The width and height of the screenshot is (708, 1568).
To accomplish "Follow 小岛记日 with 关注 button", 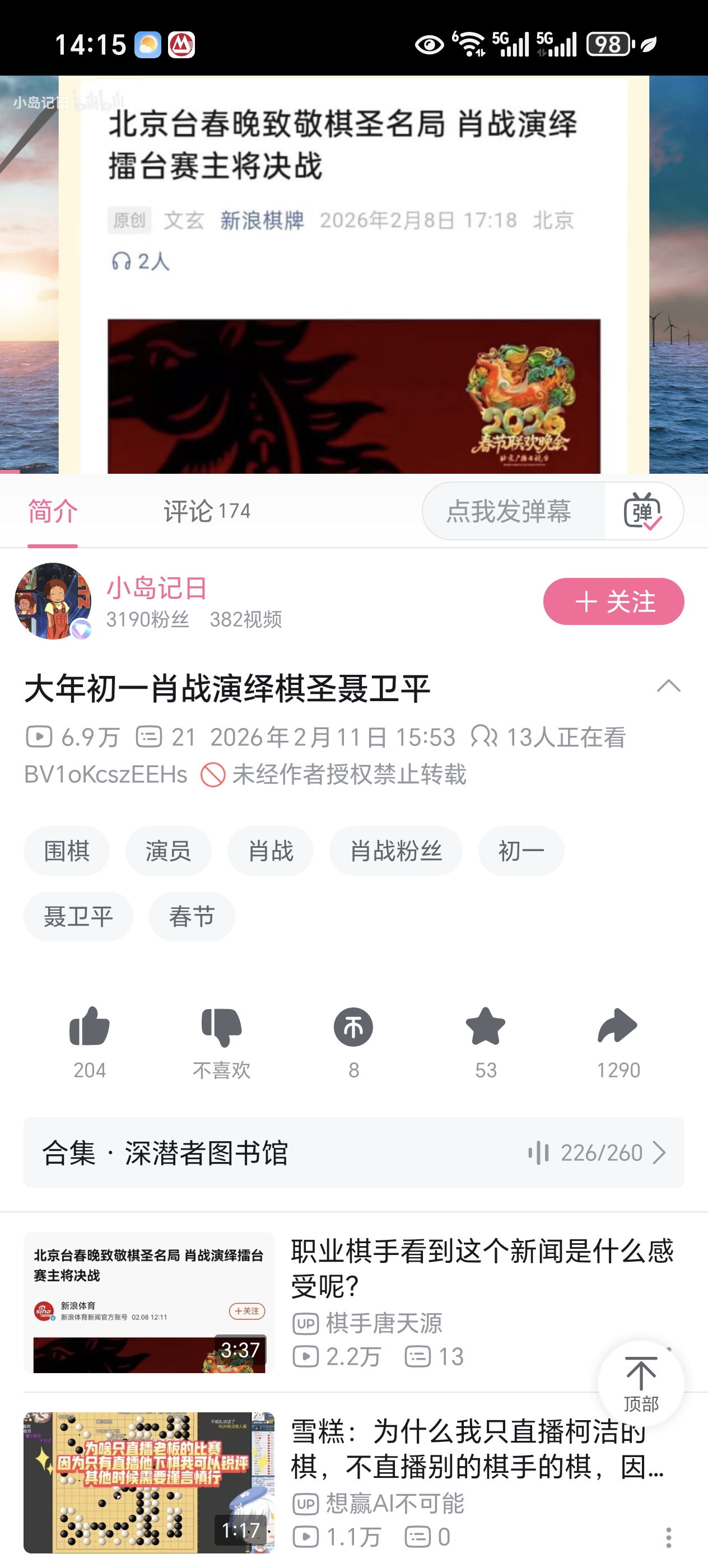I will tap(613, 601).
